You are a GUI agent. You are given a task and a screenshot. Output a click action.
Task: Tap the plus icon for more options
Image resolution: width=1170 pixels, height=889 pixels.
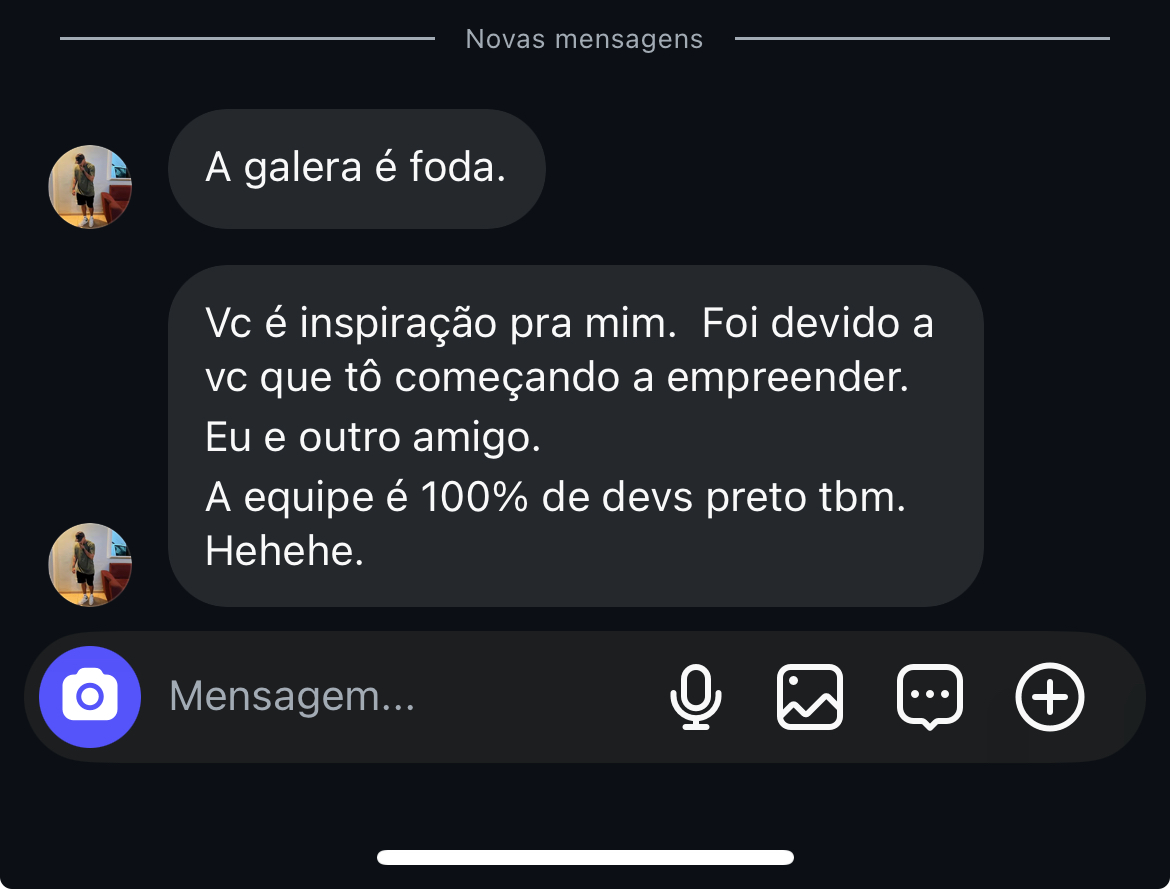click(1050, 697)
